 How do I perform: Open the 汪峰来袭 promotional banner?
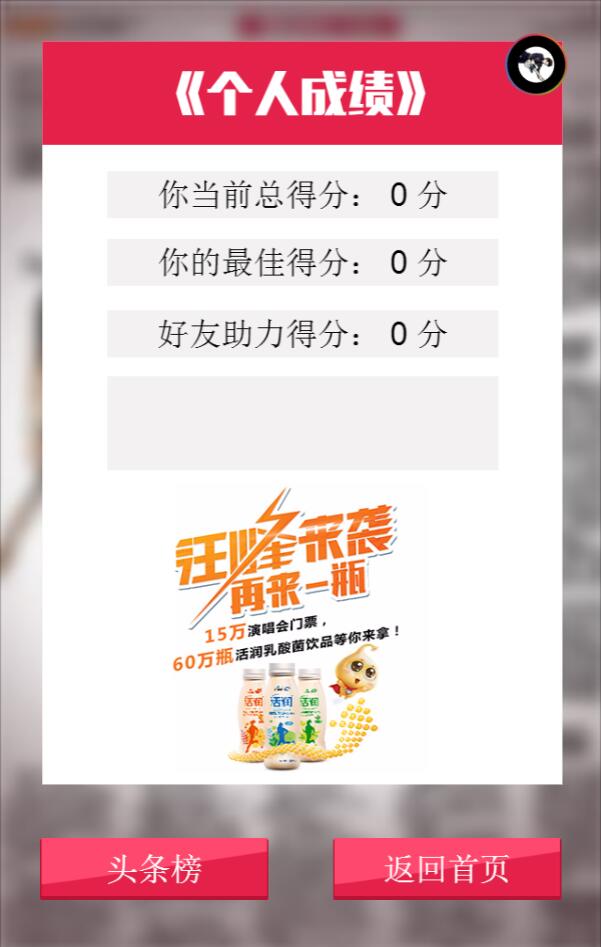[301, 629]
